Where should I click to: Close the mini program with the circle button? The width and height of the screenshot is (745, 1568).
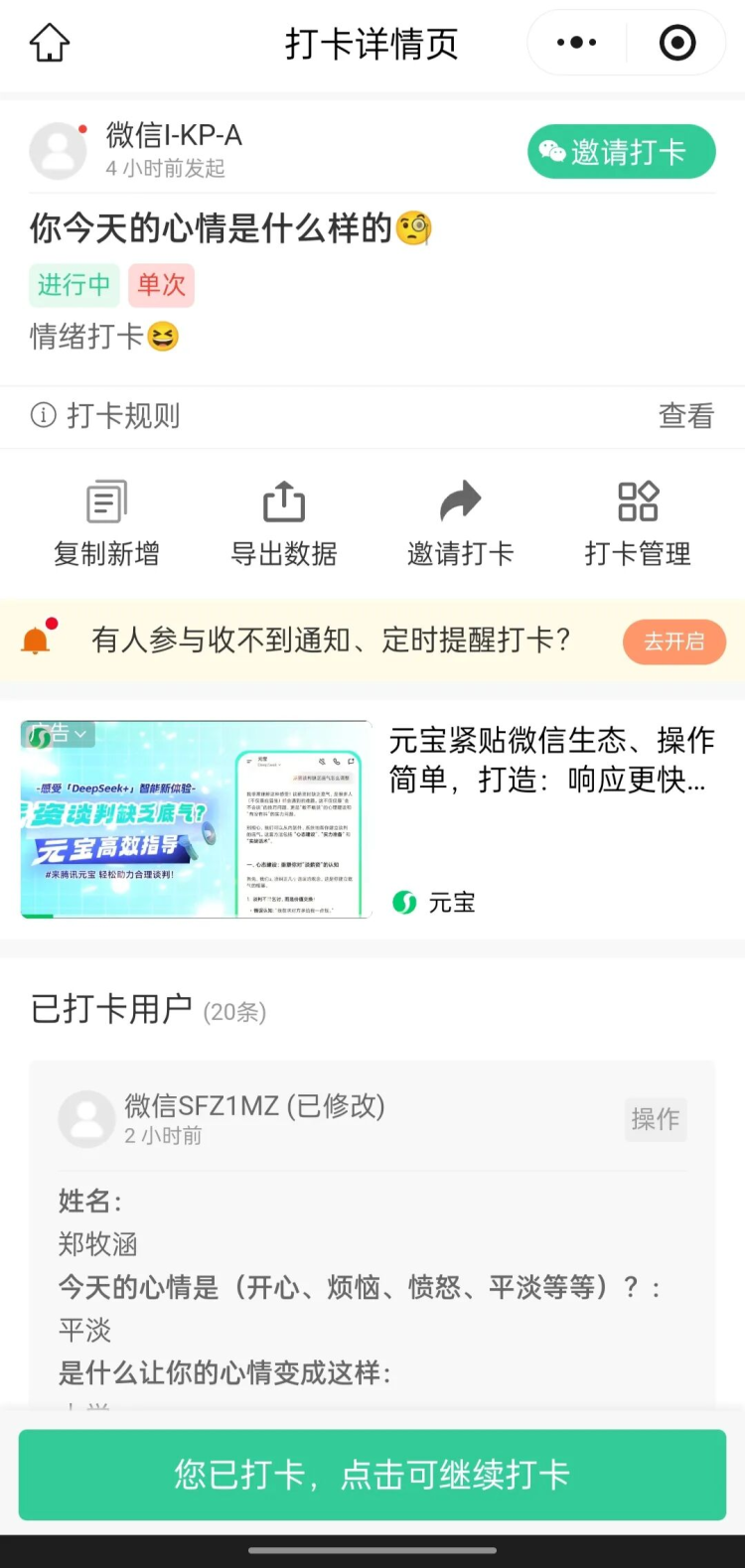(677, 43)
